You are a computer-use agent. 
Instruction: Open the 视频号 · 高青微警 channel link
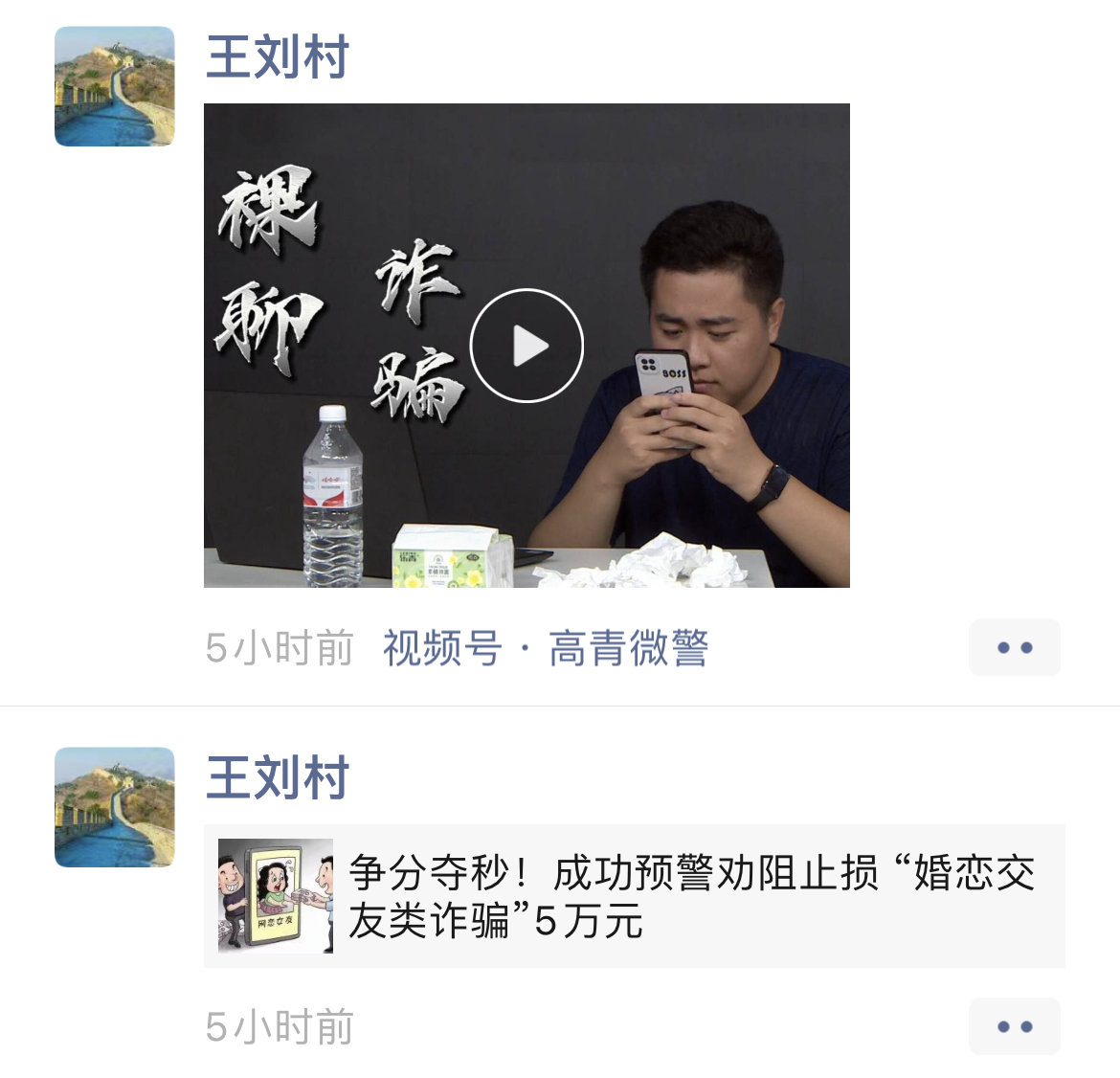point(546,648)
